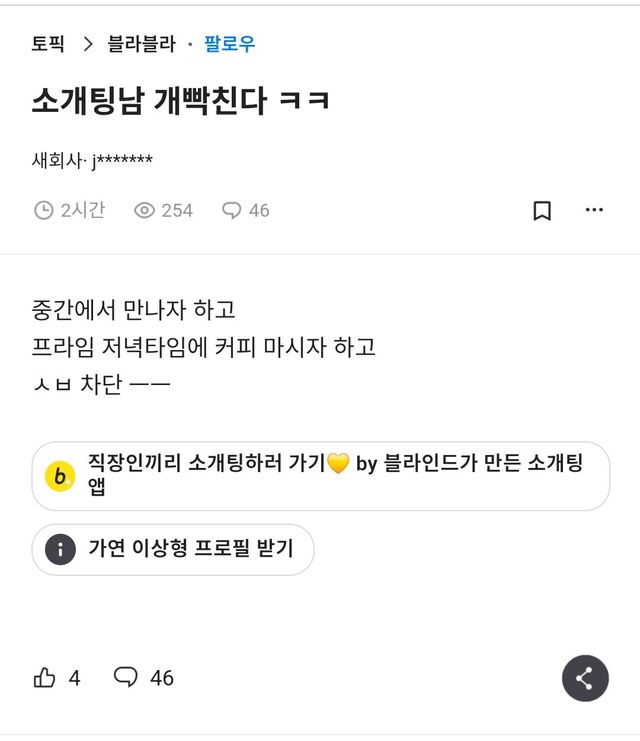The width and height of the screenshot is (640, 741).
Task: Open the three-dot overflow menu
Action: (x=594, y=210)
